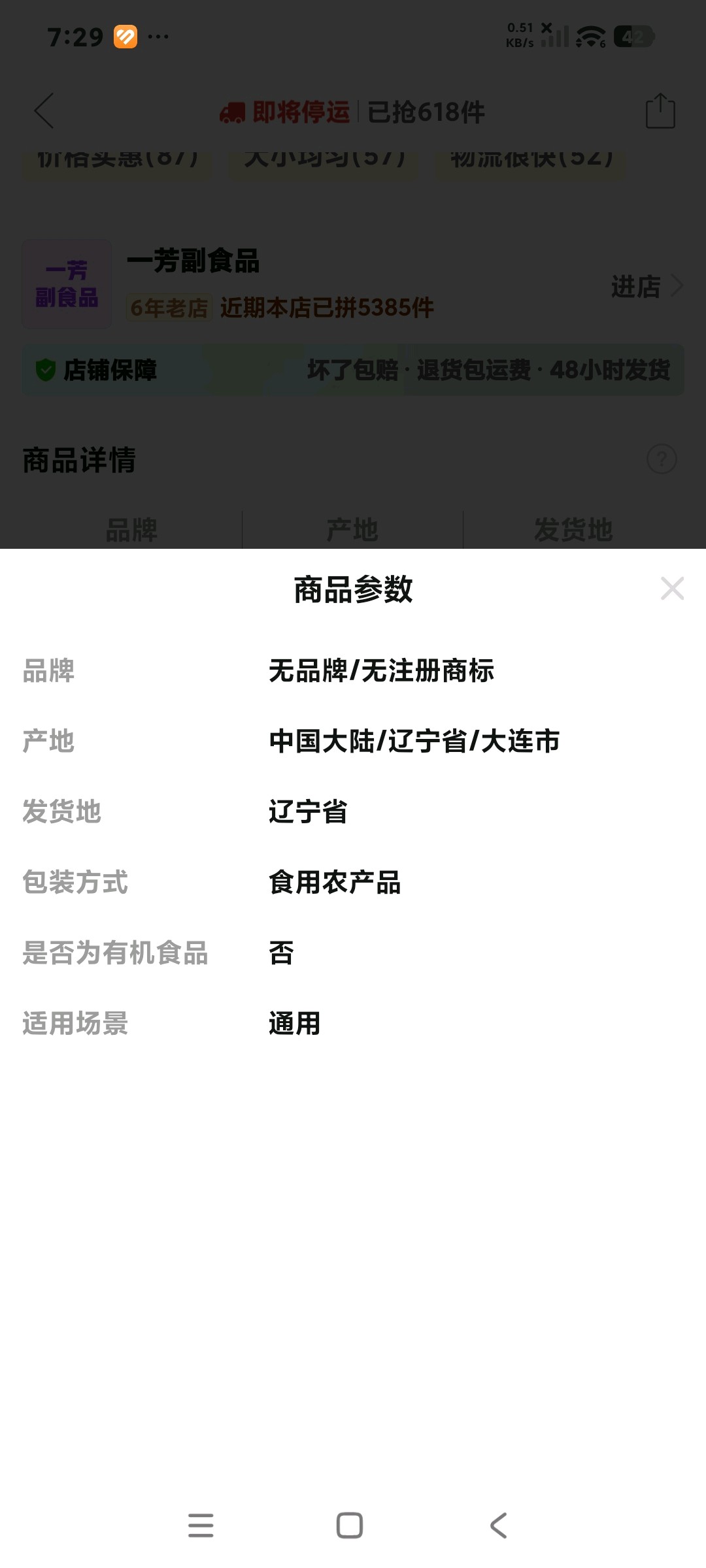Tap the 价格实惠(87) review tag
The width and height of the screenshot is (706, 1568).
pos(122,156)
